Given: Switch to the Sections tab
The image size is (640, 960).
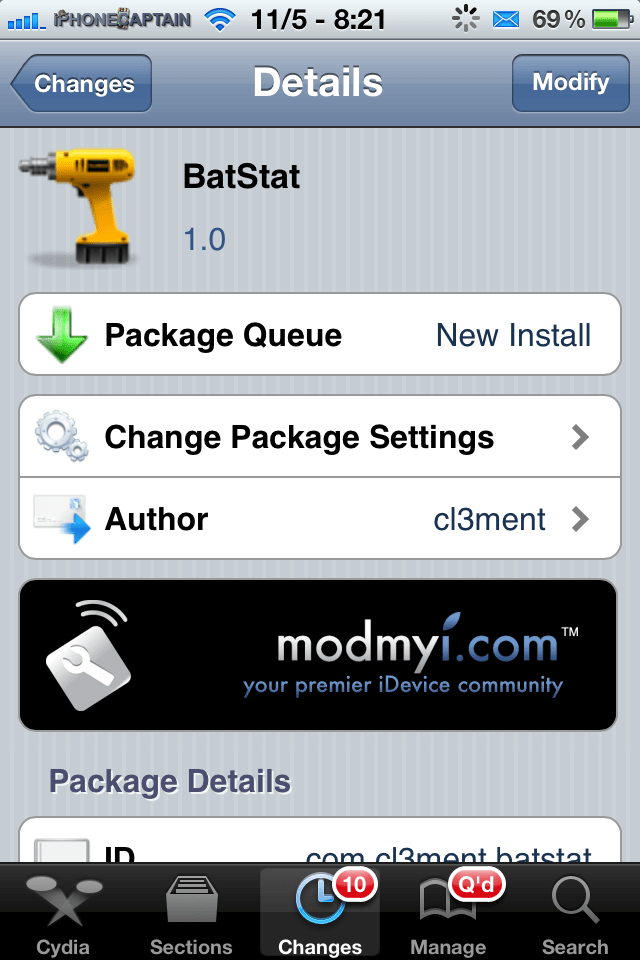Looking at the screenshot, I should (191, 912).
